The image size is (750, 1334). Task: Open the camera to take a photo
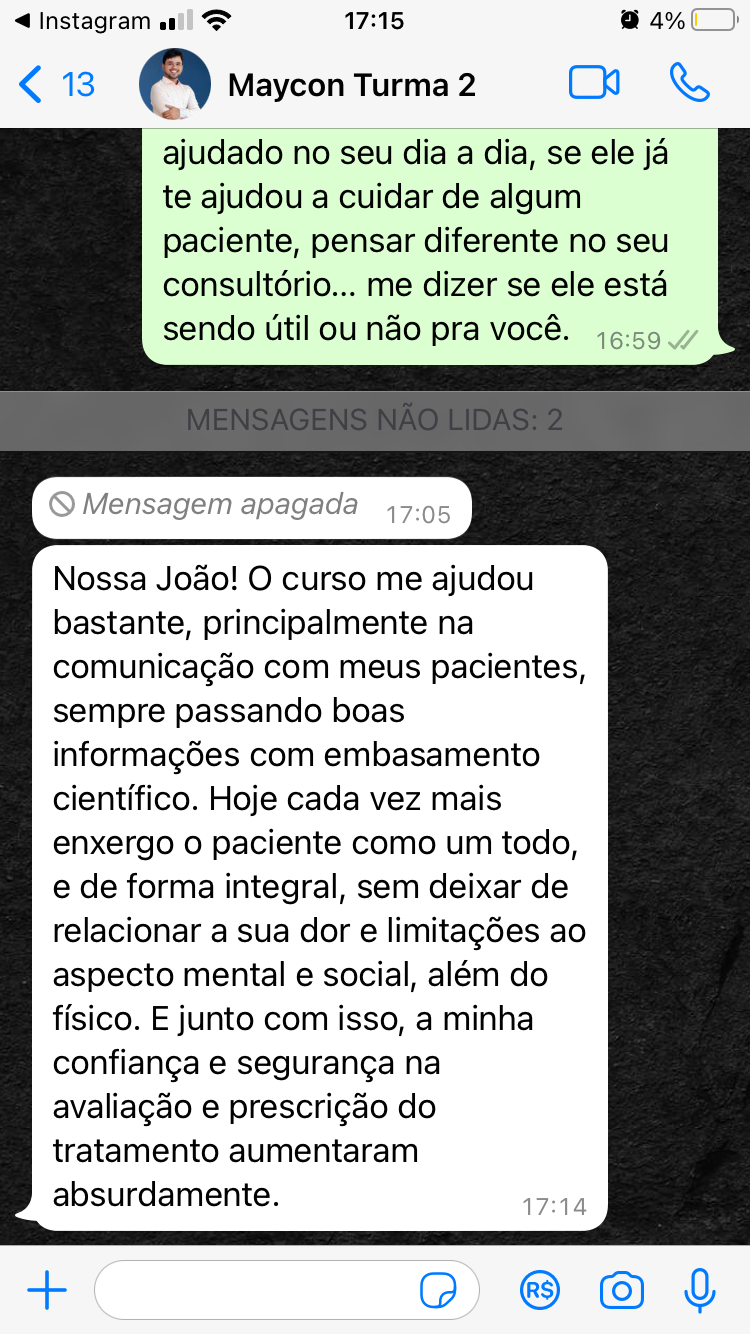pyautogui.click(x=621, y=1291)
